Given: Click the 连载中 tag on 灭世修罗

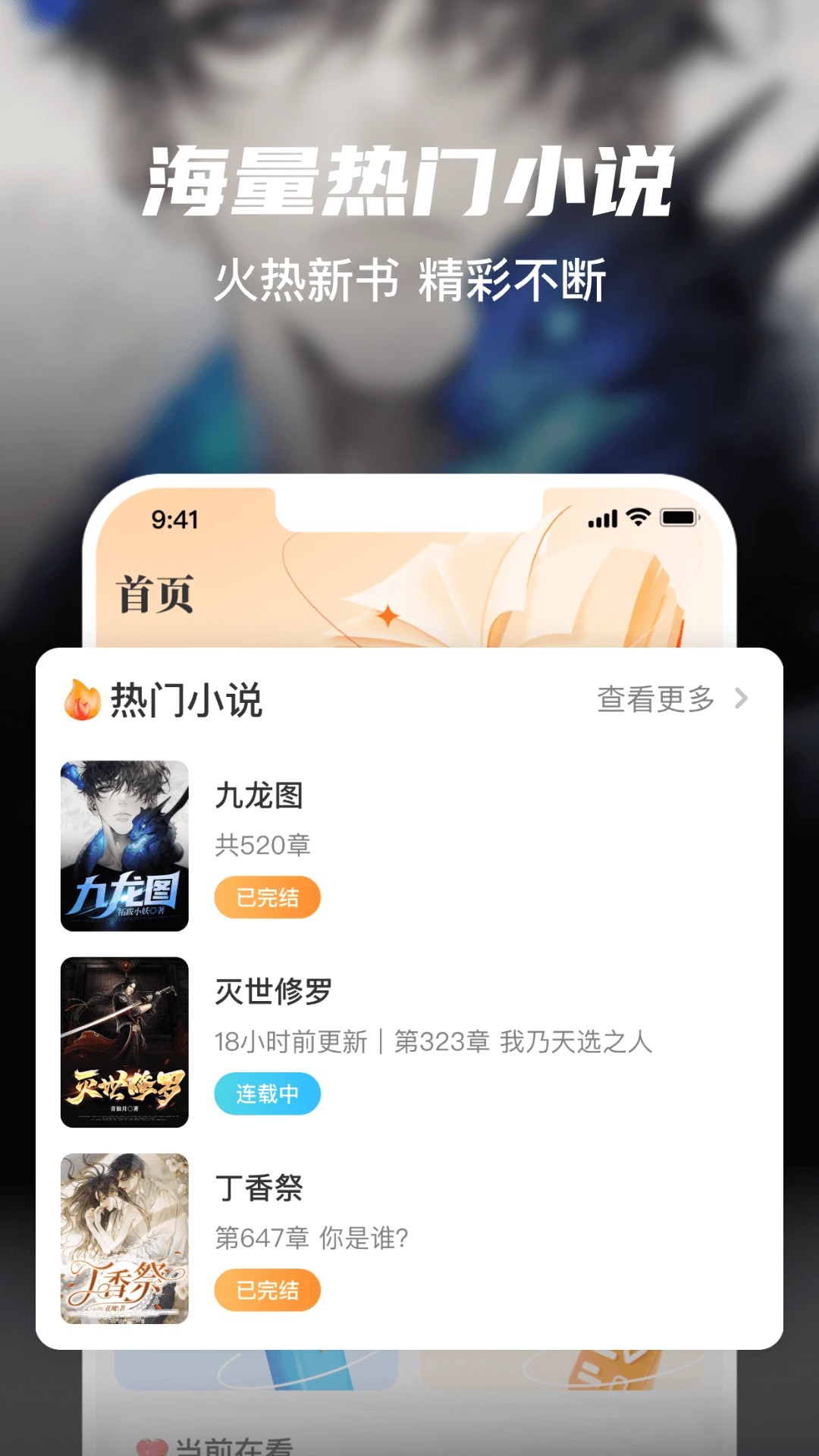Looking at the screenshot, I should click(267, 1093).
